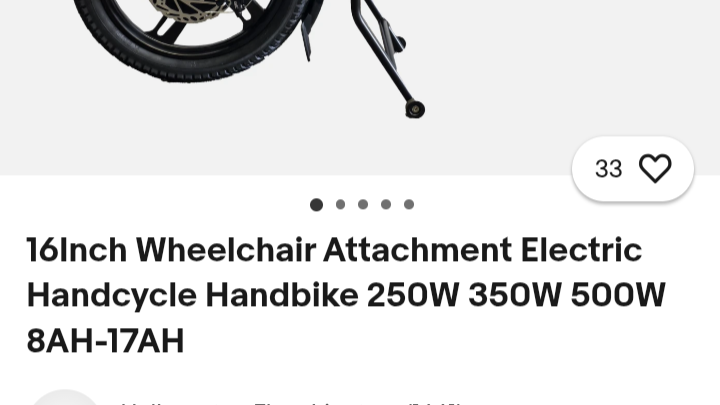
Task: Add this handcycle to your watchlist
Action: 655,168
